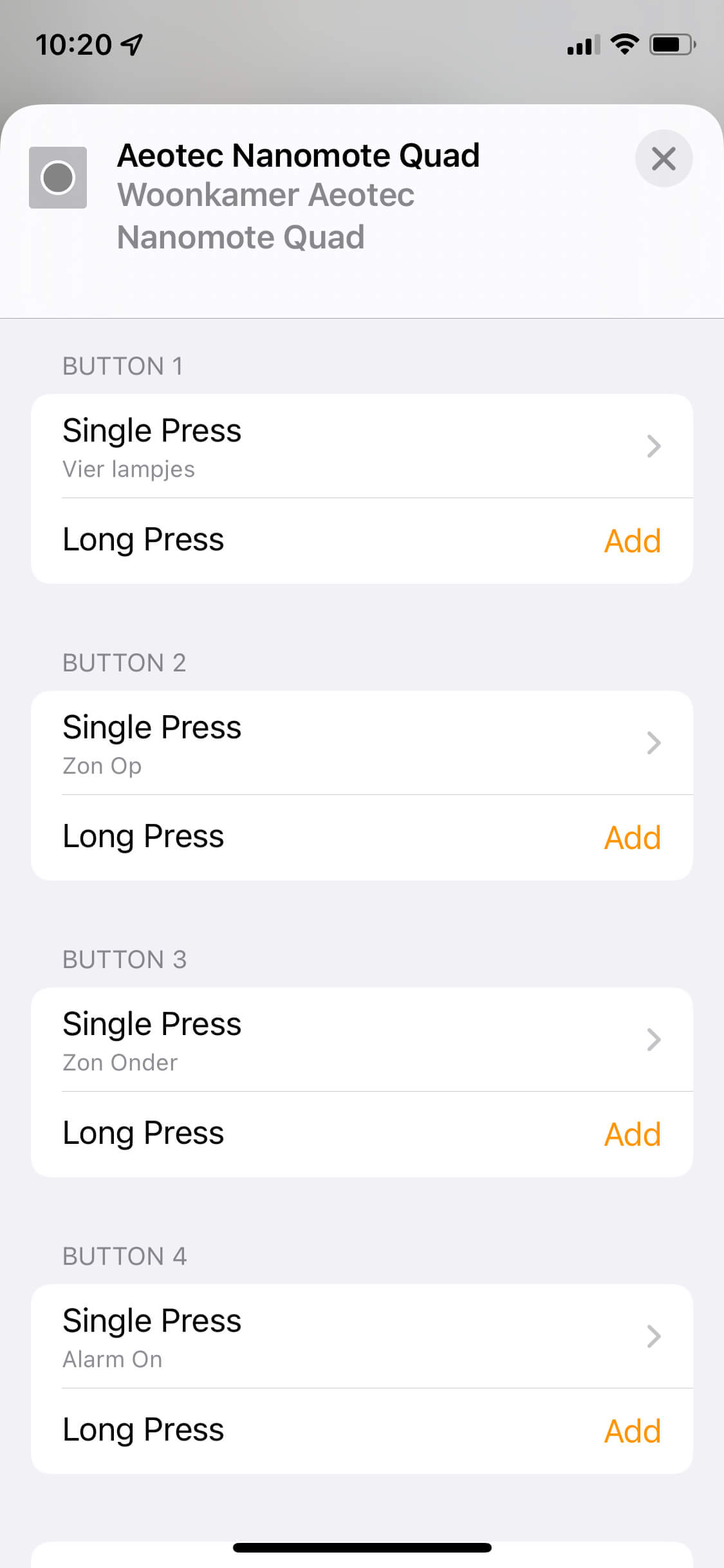Screen dimensions: 724x1568
Task: Open Button 3 Single Press Zon Onder
Action: coord(362,1040)
